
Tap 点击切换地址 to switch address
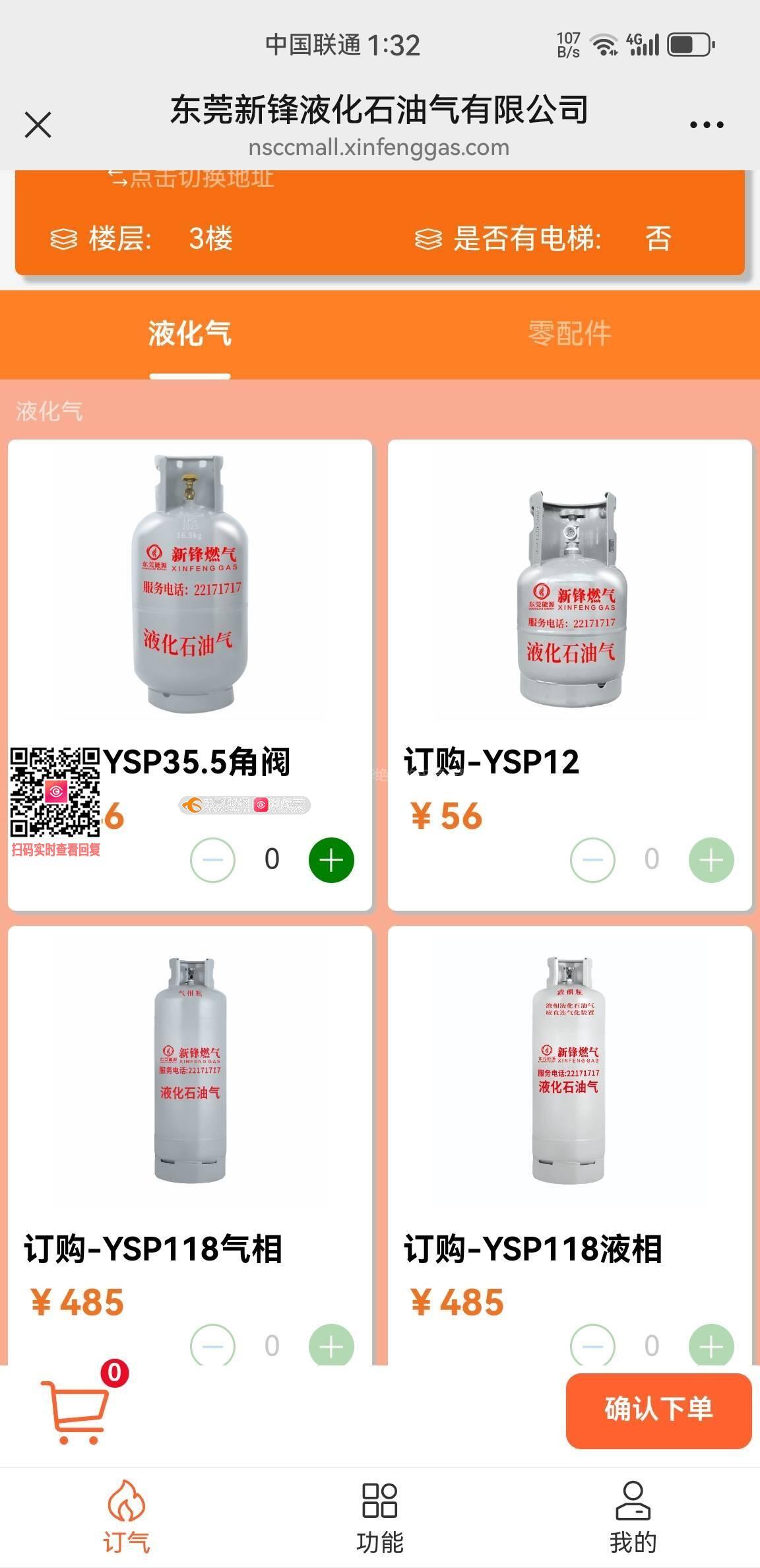tap(191, 178)
